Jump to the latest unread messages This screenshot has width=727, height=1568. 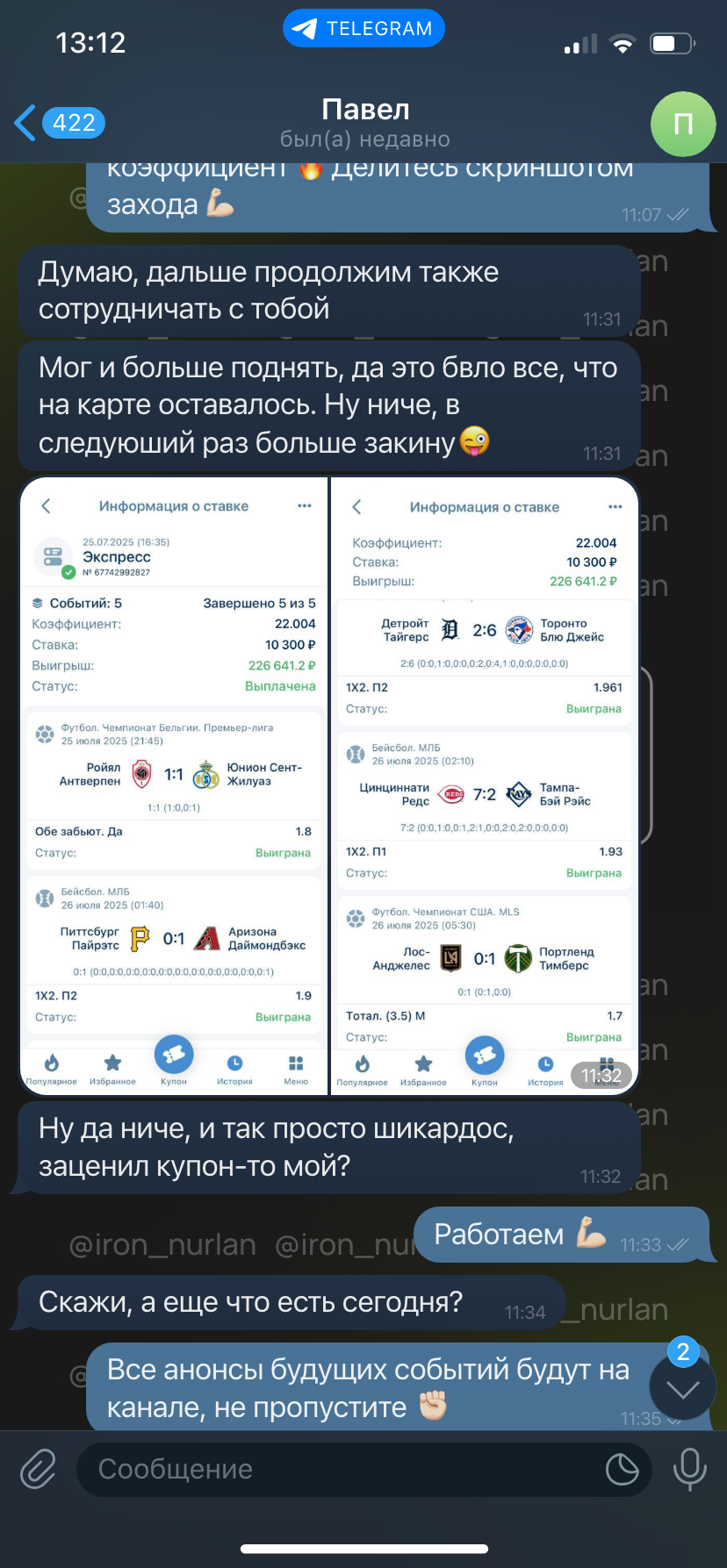[x=683, y=1386]
